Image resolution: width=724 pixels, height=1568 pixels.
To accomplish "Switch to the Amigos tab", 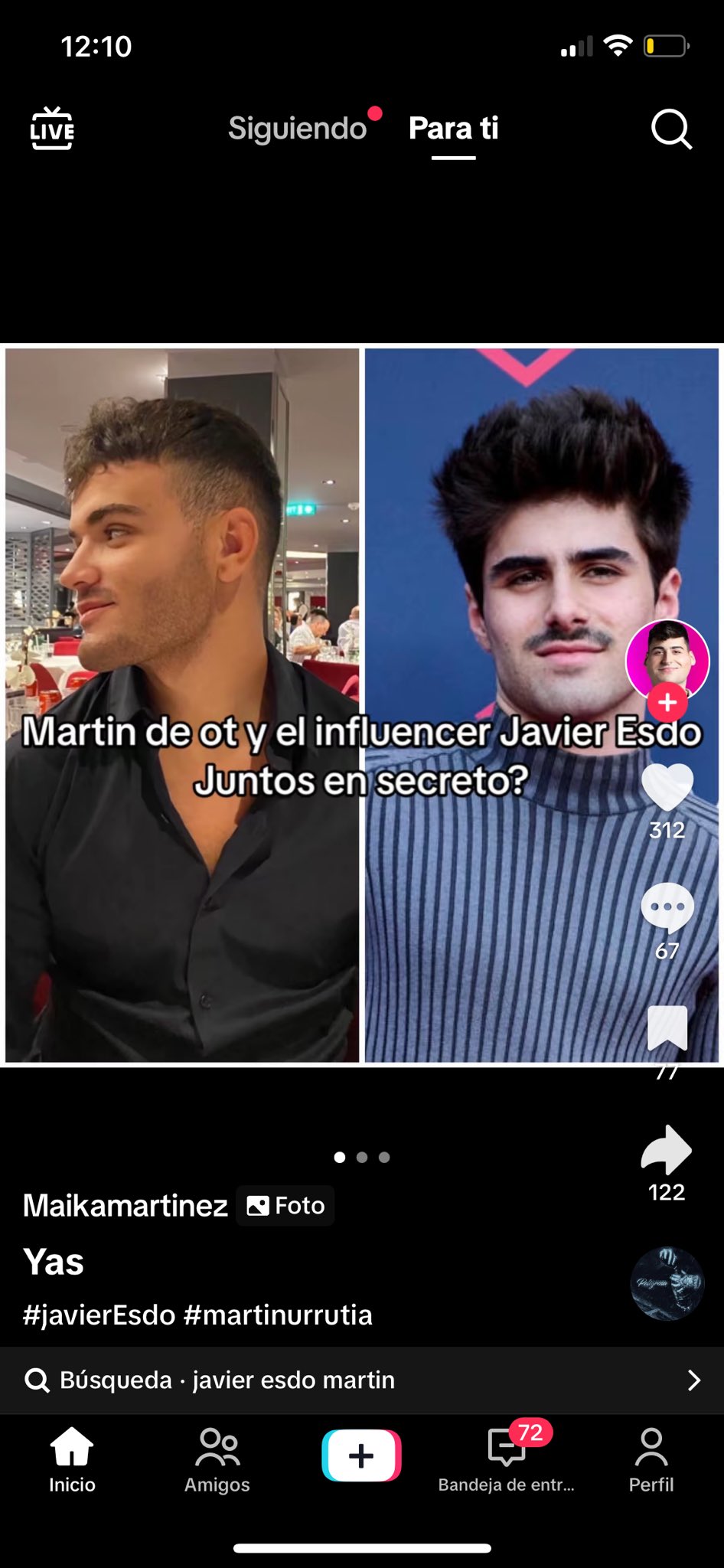I will coord(217,1459).
